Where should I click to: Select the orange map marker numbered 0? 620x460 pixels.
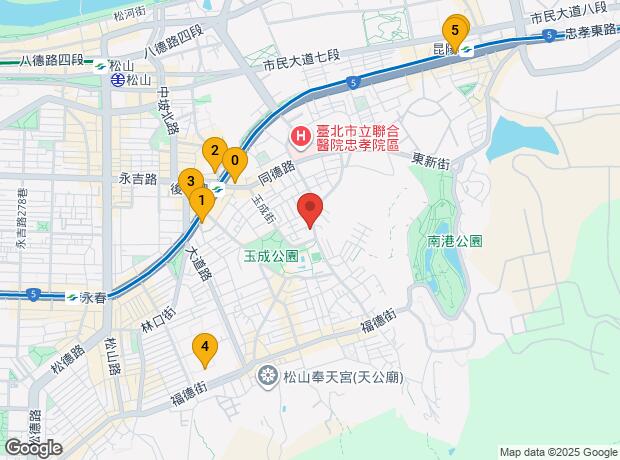click(x=235, y=164)
